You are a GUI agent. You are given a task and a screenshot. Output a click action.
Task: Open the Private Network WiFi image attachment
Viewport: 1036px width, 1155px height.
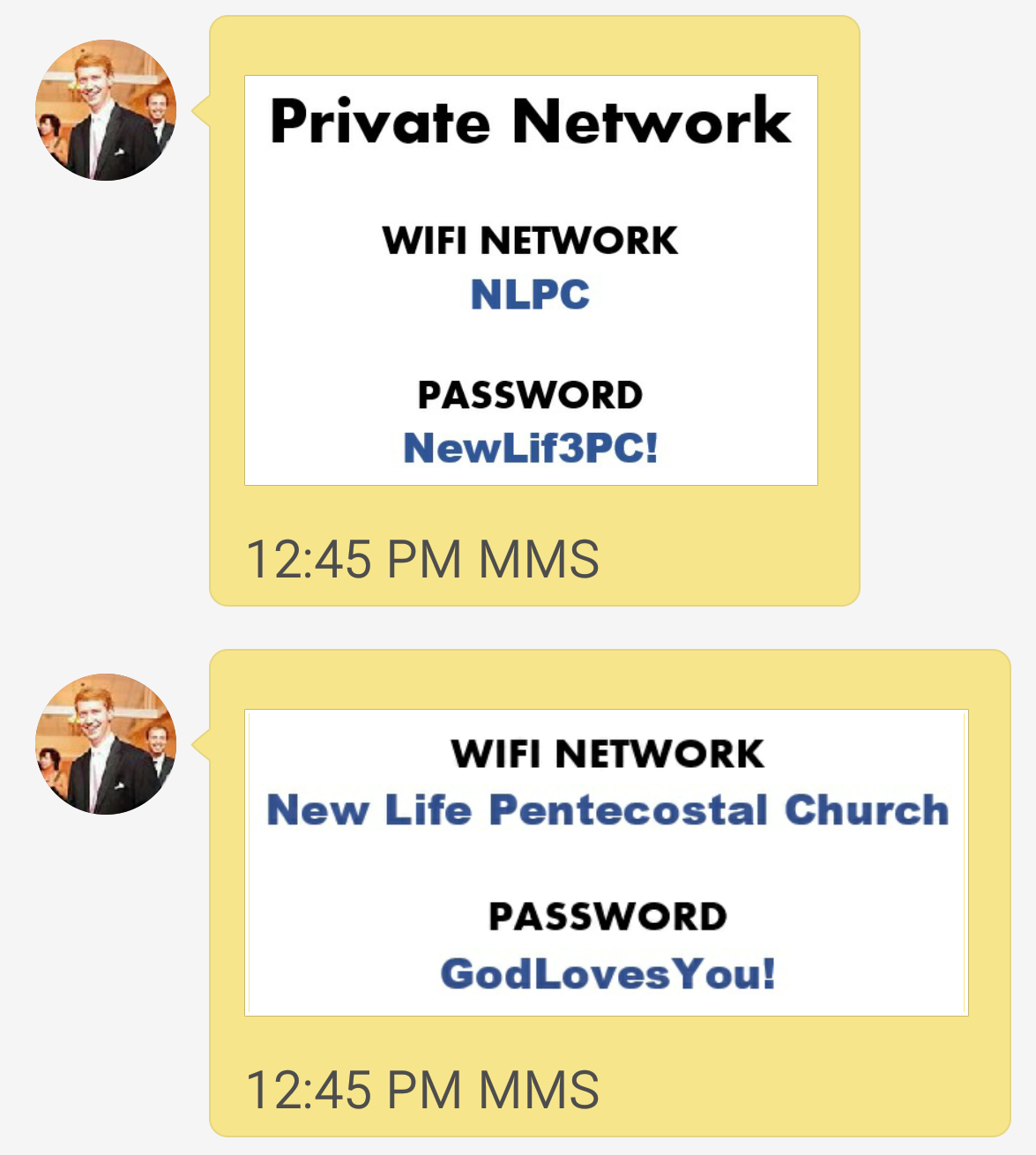point(531,280)
